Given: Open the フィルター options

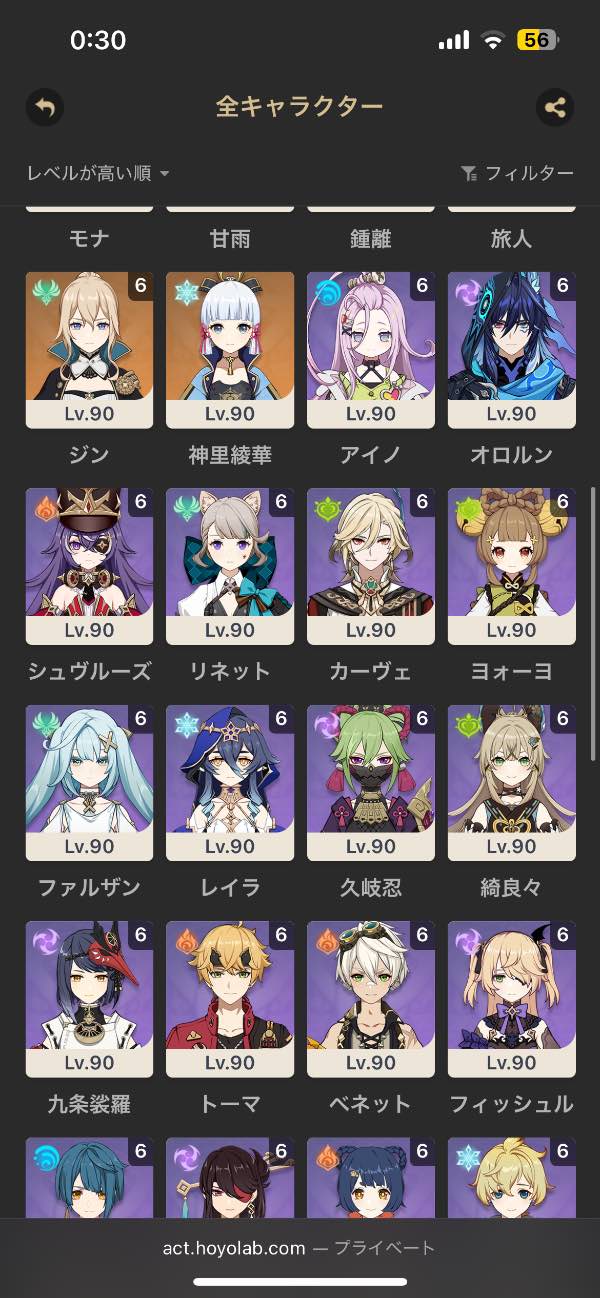Looking at the screenshot, I should tap(518, 173).
